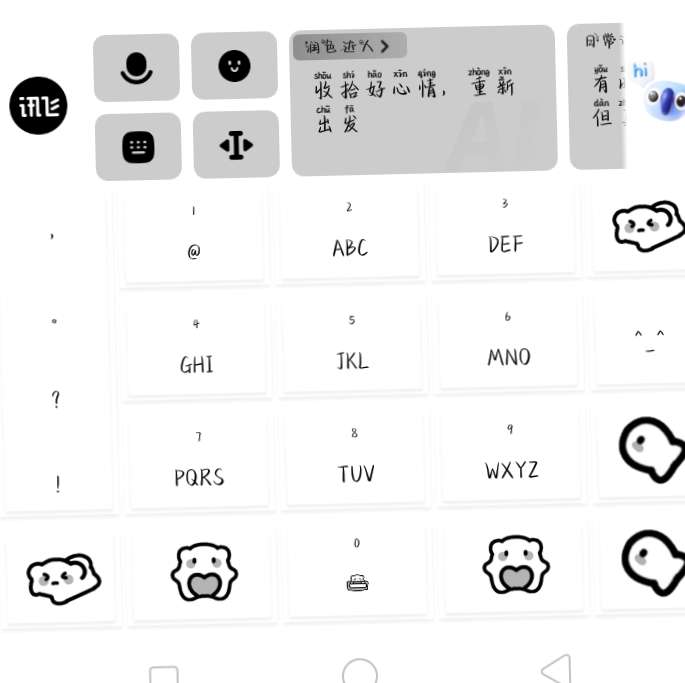The image size is (685, 683).
Task: Start voice input with the microphone
Action: (136, 68)
